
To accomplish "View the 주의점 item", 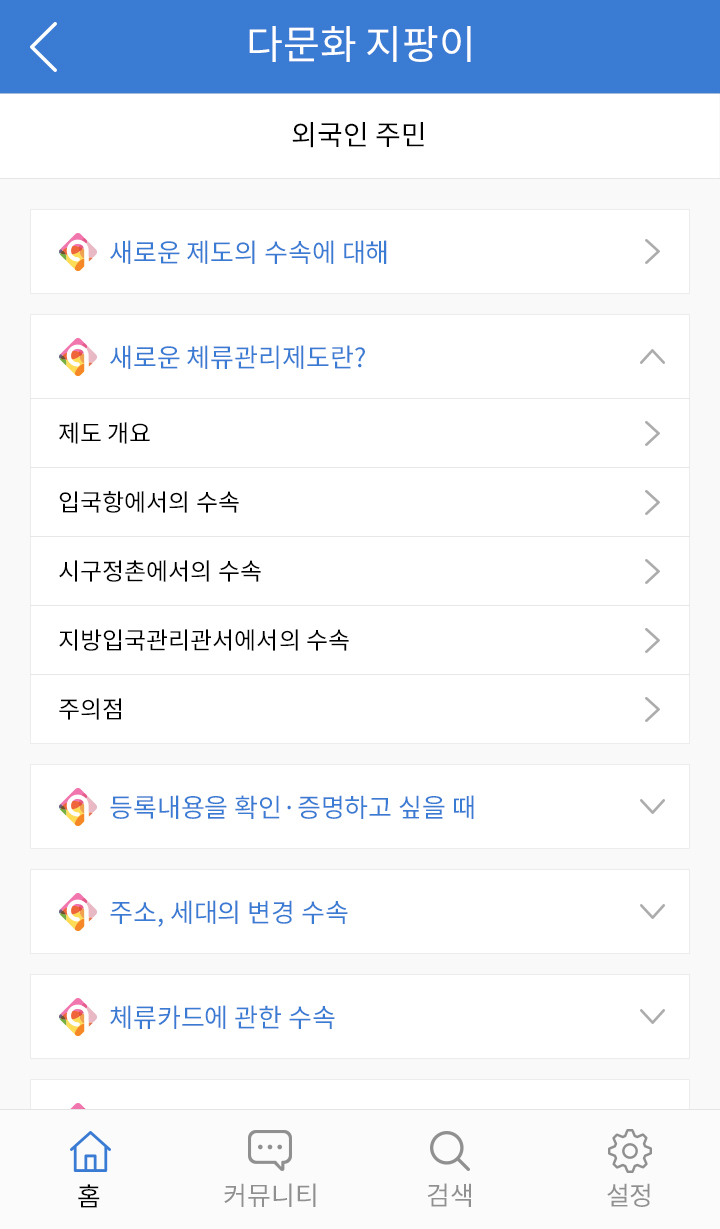I will (360, 709).
